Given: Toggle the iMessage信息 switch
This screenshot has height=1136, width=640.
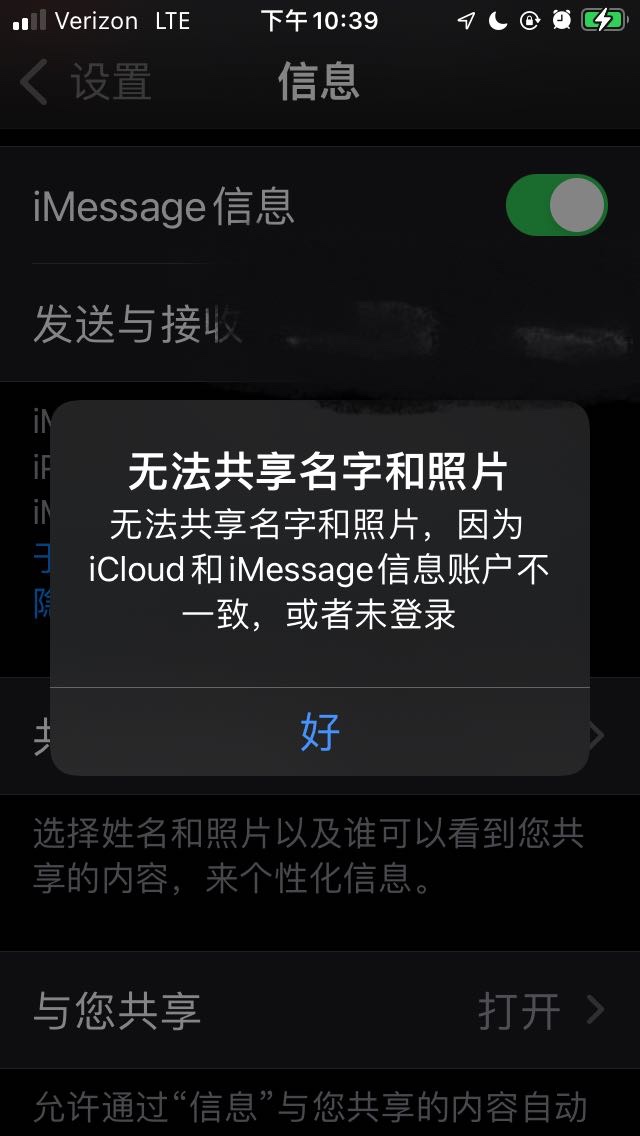Looking at the screenshot, I should tap(556, 206).
